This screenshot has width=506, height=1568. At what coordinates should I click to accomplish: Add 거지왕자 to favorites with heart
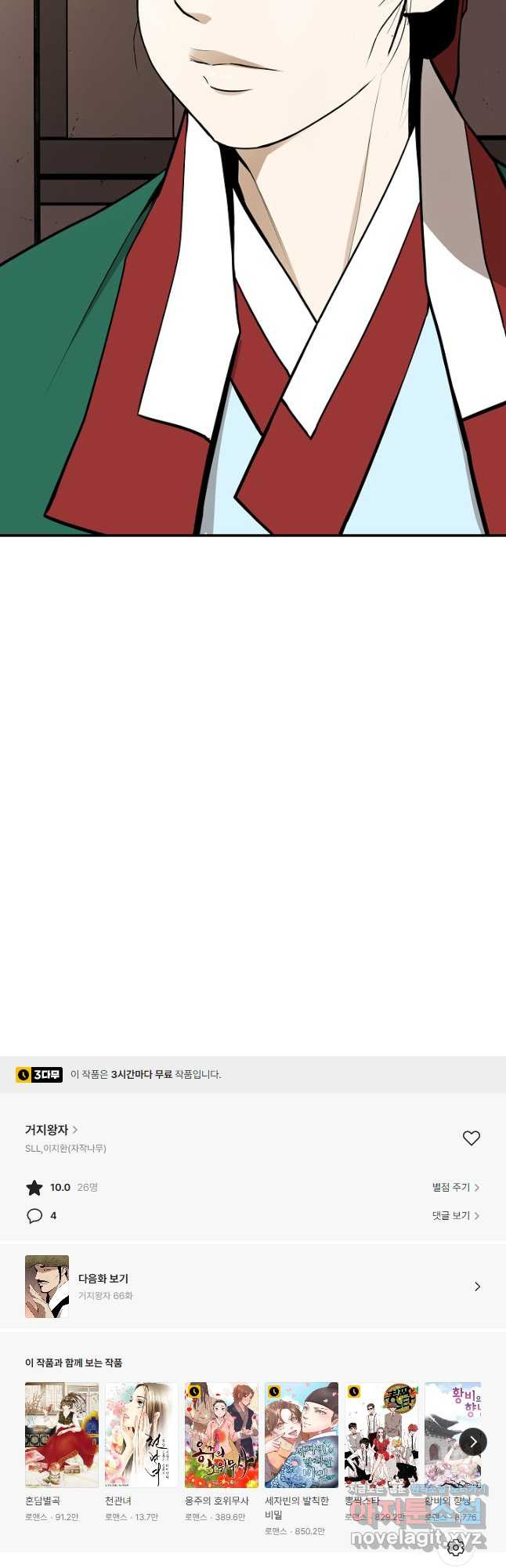[x=471, y=1138]
